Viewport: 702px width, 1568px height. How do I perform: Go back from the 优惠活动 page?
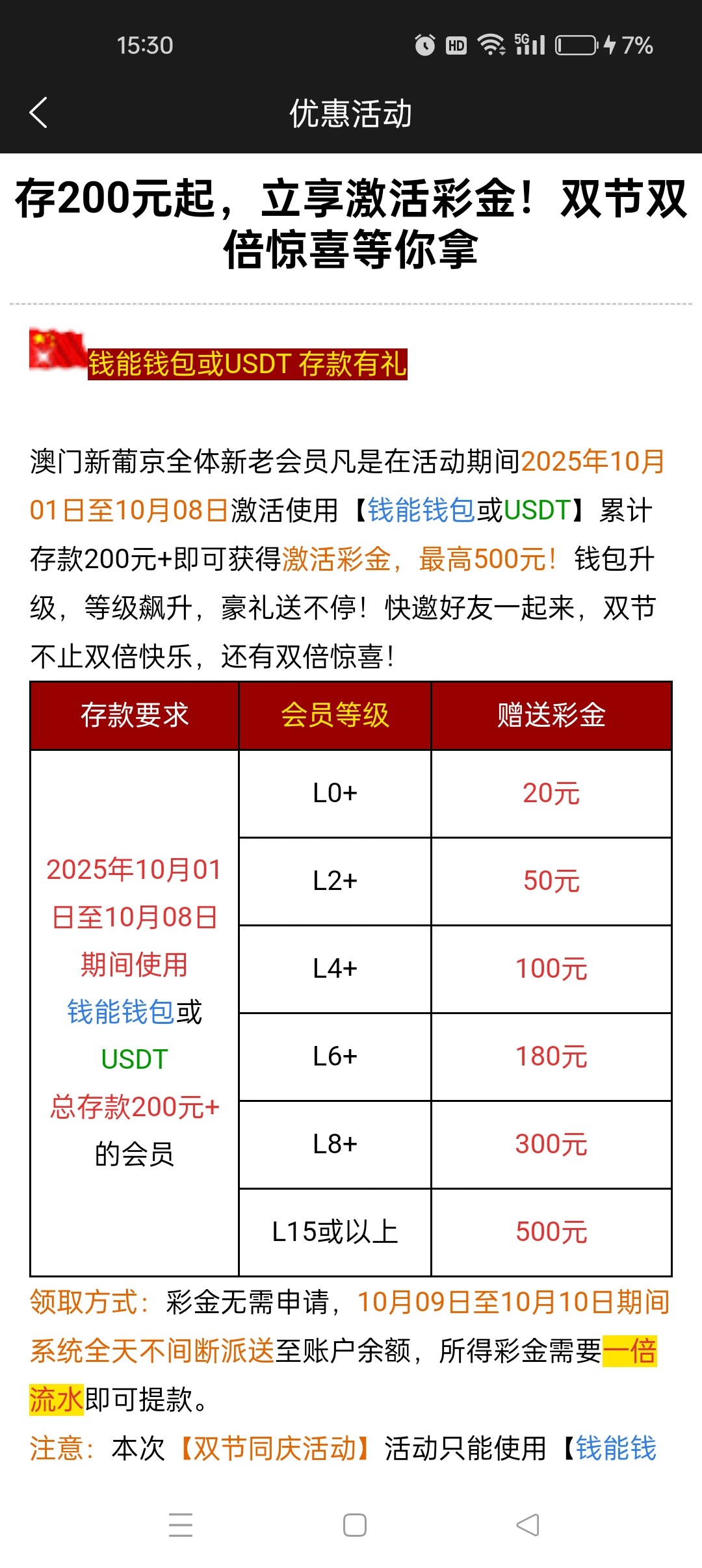tap(39, 112)
